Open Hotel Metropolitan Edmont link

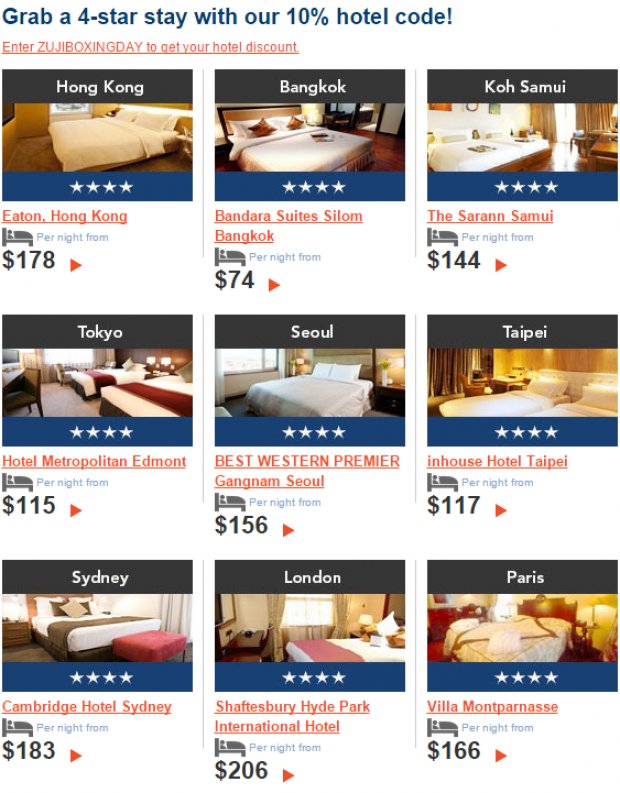point(94,461)
